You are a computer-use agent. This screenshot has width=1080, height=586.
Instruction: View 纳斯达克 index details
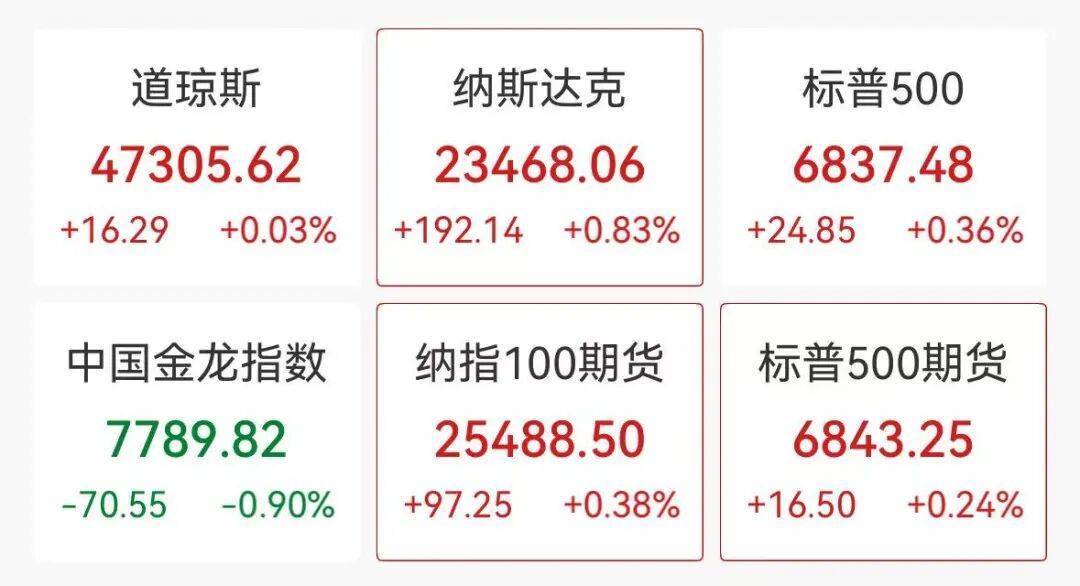click(x=539, y=157)
